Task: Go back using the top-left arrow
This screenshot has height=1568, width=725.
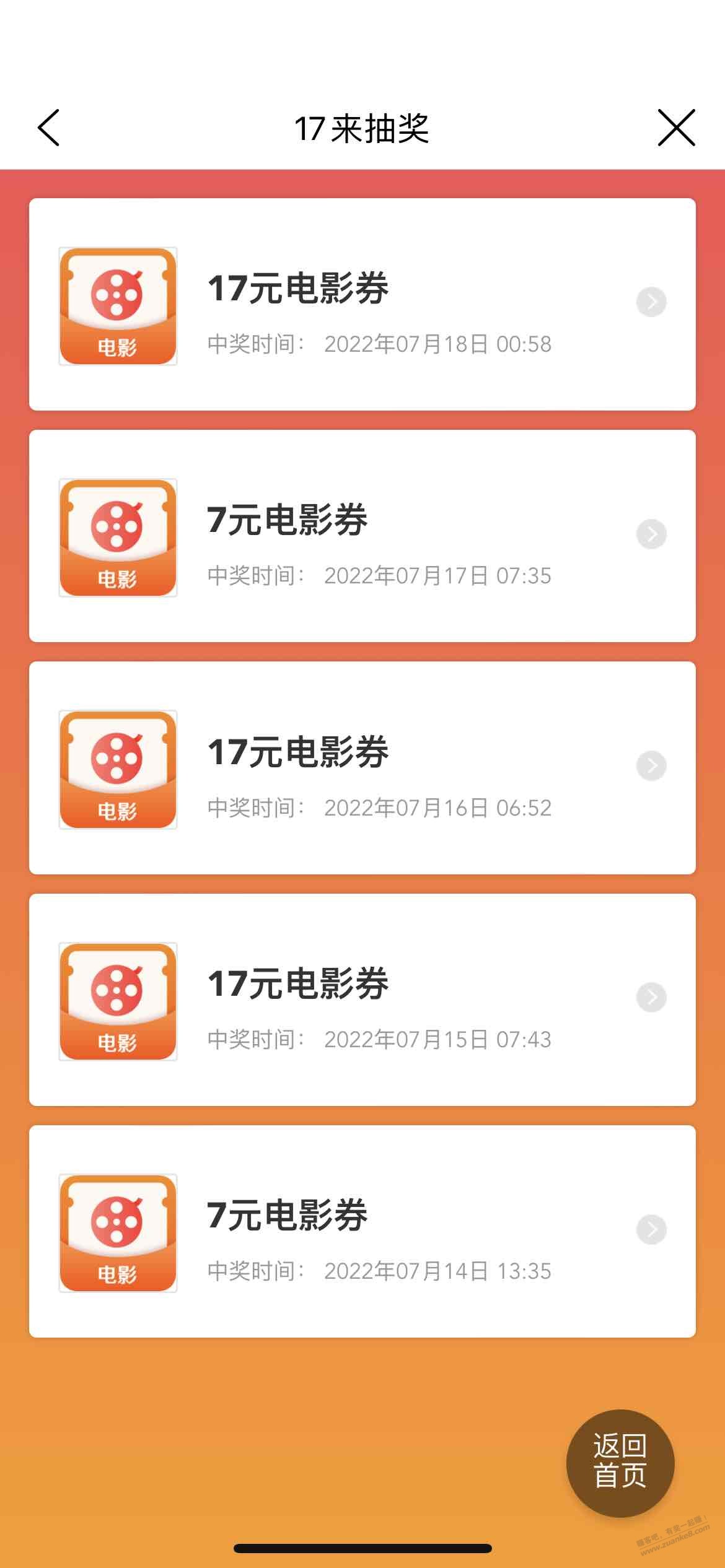Action: click(48, 128)
